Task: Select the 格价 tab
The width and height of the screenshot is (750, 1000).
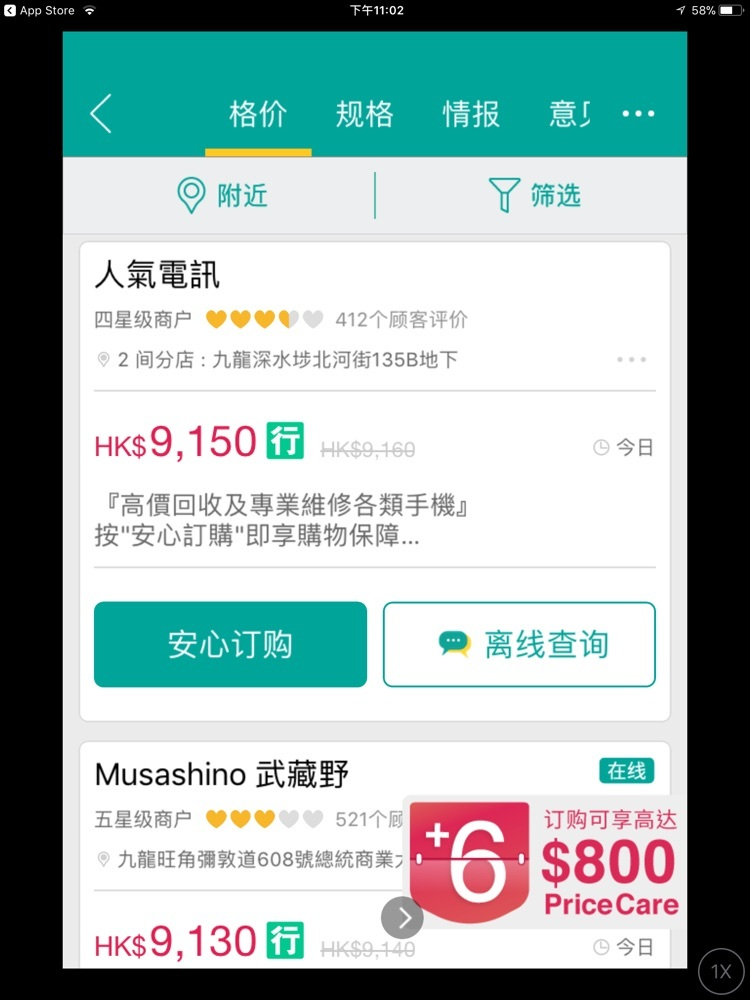Action: [x=258, y=114]
